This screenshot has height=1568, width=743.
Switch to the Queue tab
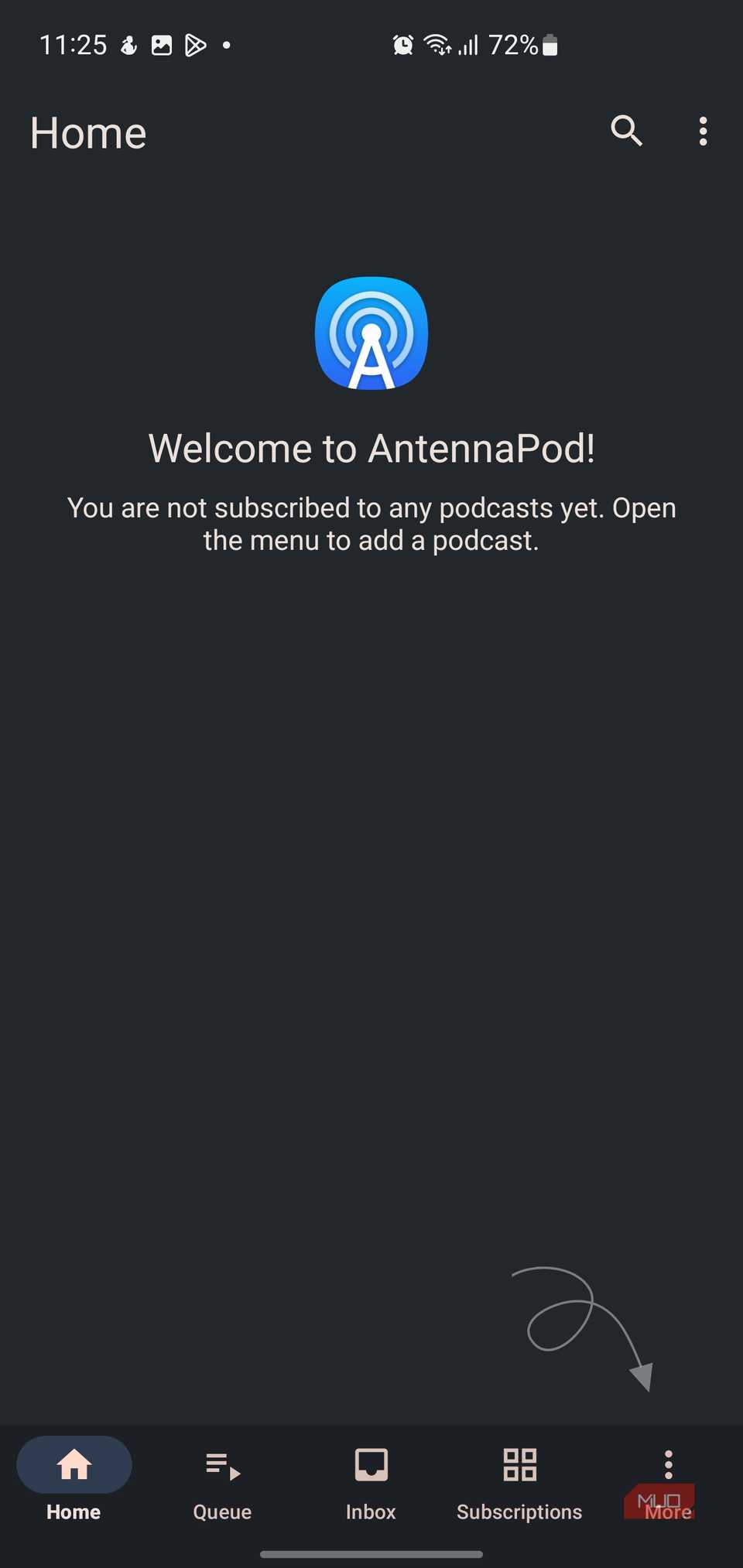click(223, 1479)
